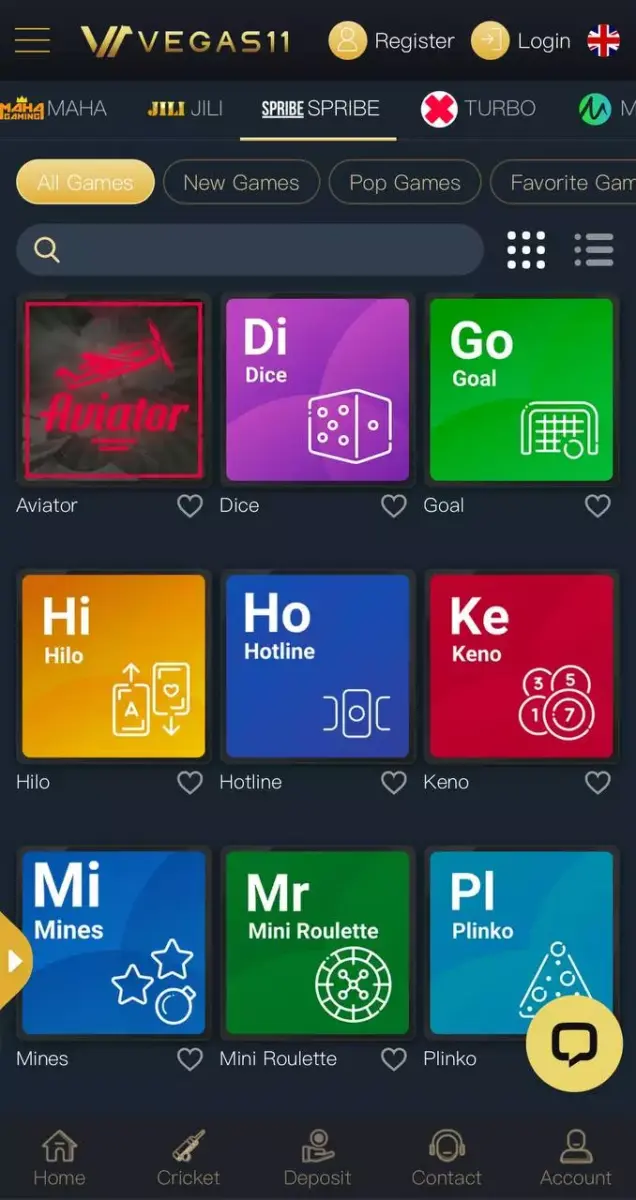Image resolution: width=636 pixels, height=1200 pixels.
Task: Switch to the JILI provider tab
Action: tap(185, 108)
